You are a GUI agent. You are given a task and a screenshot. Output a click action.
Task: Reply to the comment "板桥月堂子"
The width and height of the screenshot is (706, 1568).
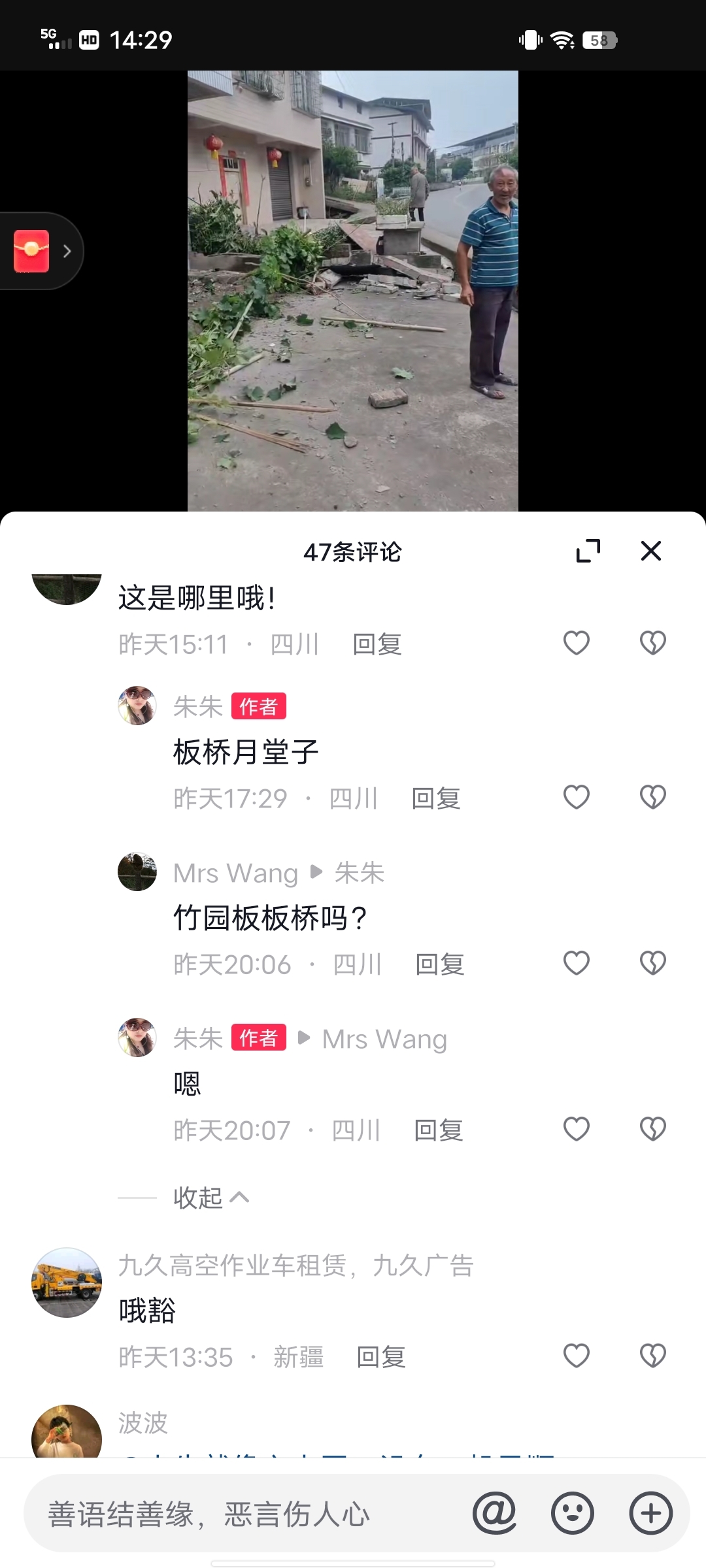(x=436, y=798)
